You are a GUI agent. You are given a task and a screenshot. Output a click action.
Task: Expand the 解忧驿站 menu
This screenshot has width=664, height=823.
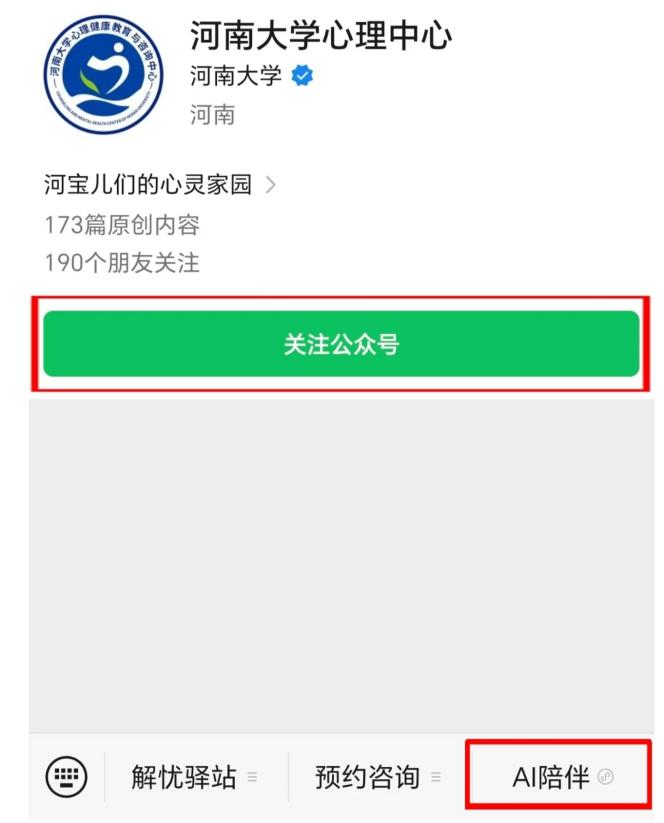[194, 776]
